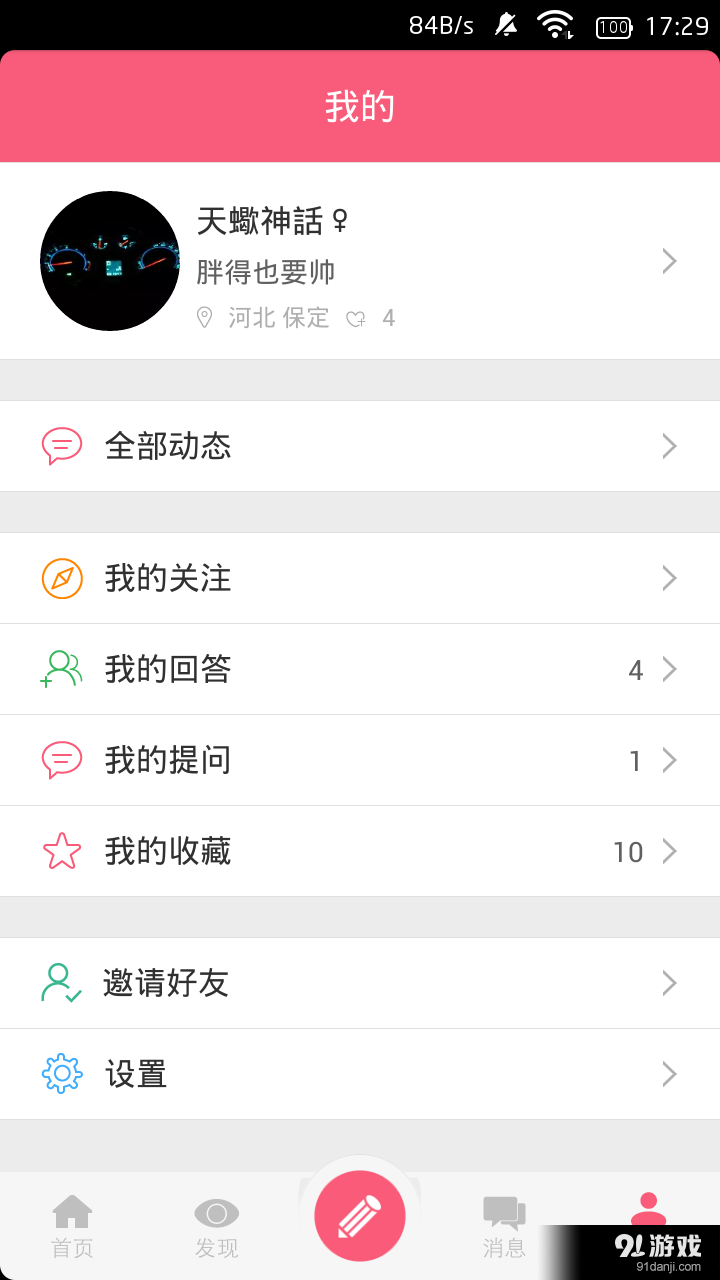Click the green people icon beside 我的回答
Screen dimensions: 720x1280
coord(61,669)
